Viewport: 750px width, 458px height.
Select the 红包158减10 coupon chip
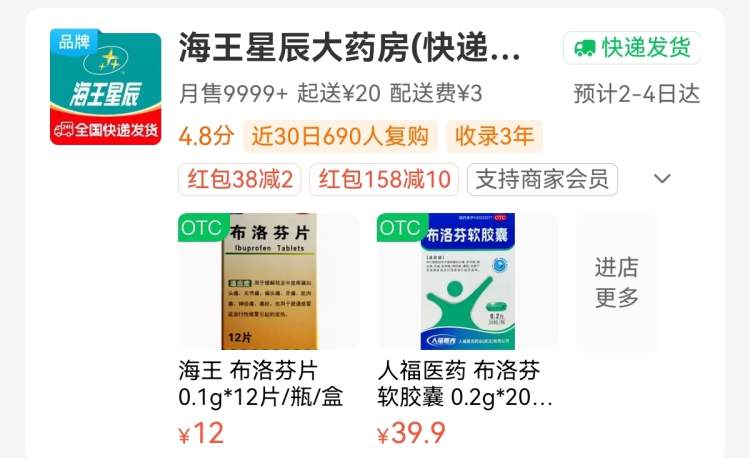tap(384, 180)
